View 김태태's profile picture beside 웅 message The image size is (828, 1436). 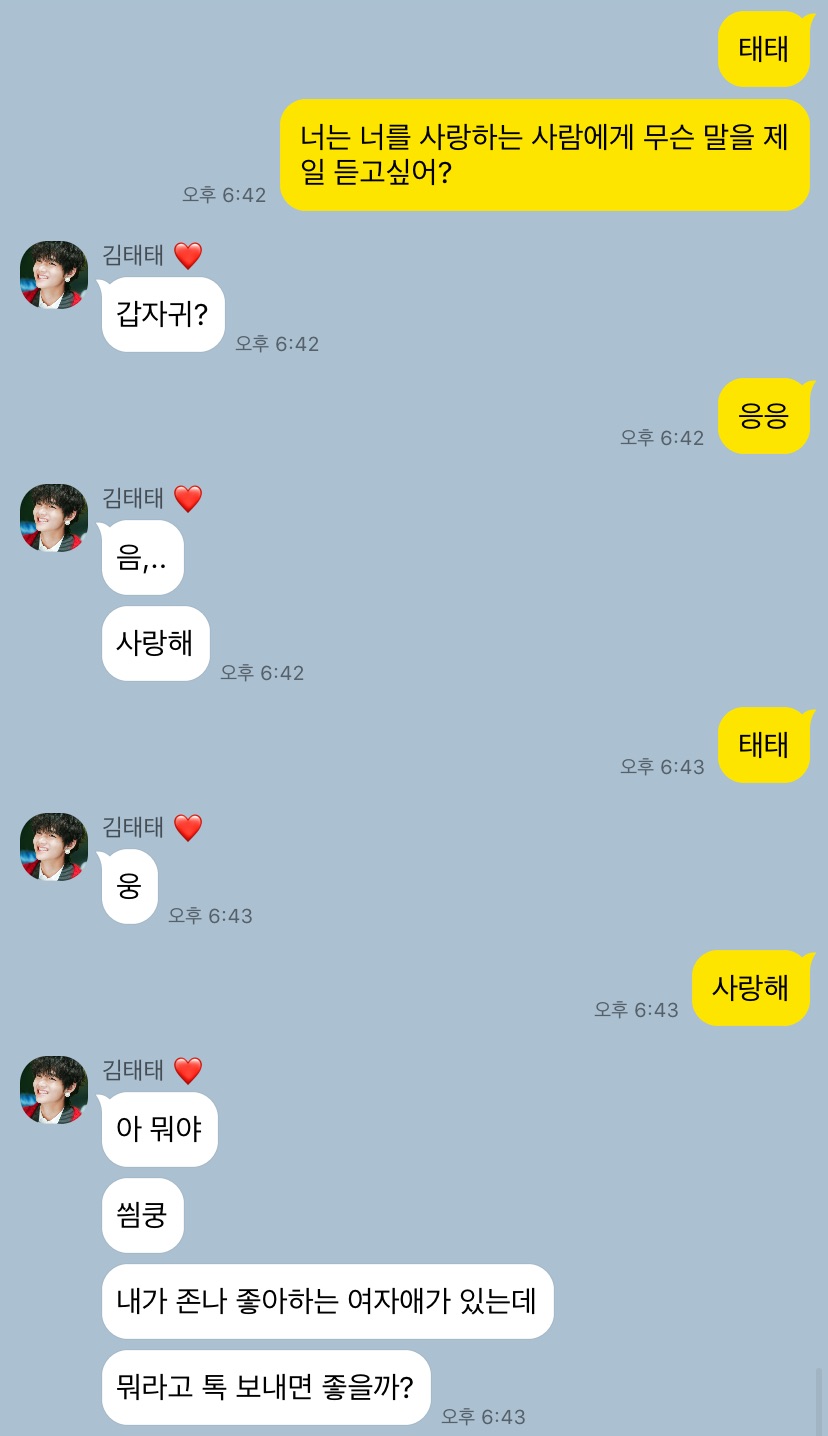pos(54,847)
